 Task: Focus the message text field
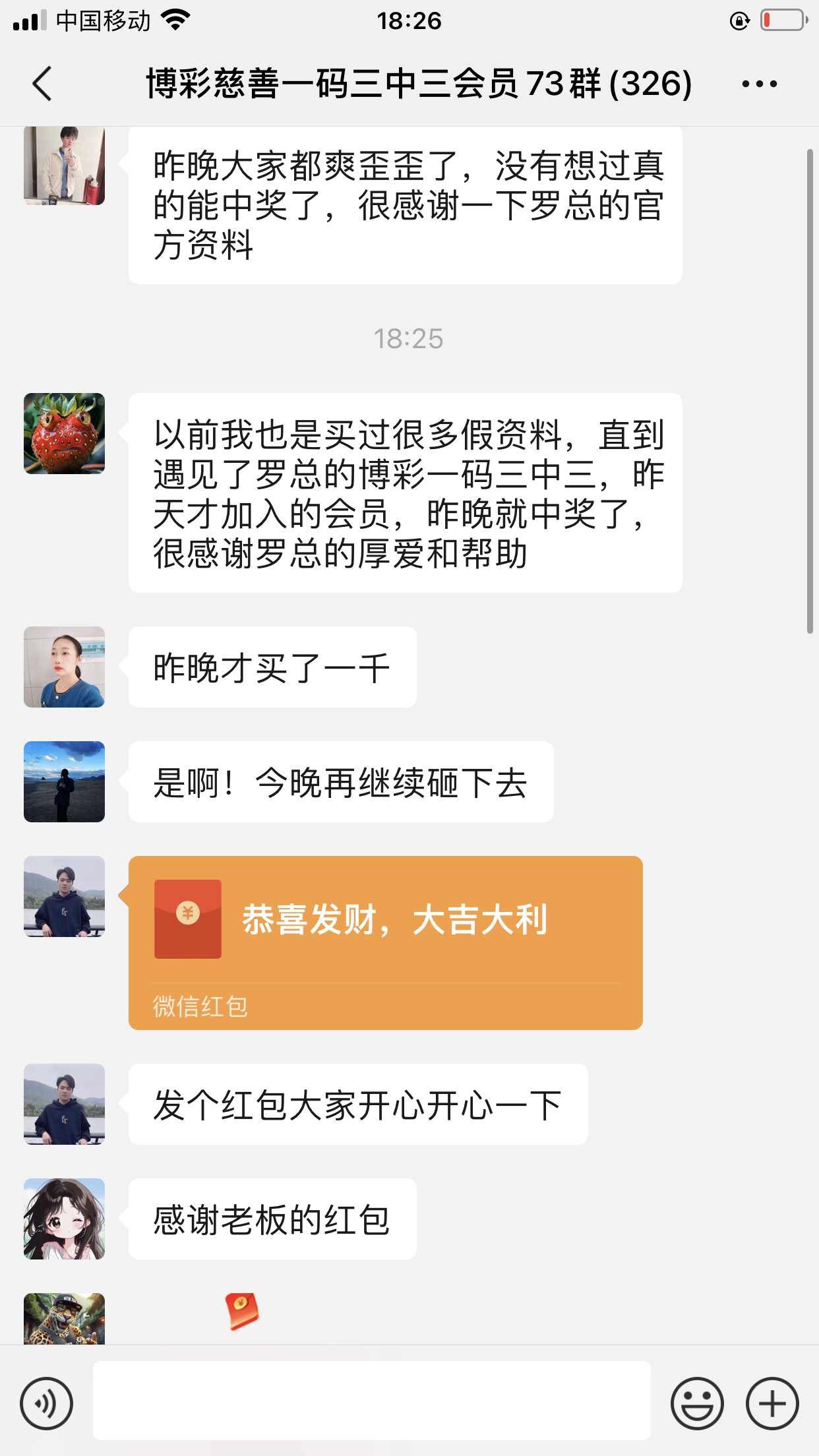tap(371, 1401)
